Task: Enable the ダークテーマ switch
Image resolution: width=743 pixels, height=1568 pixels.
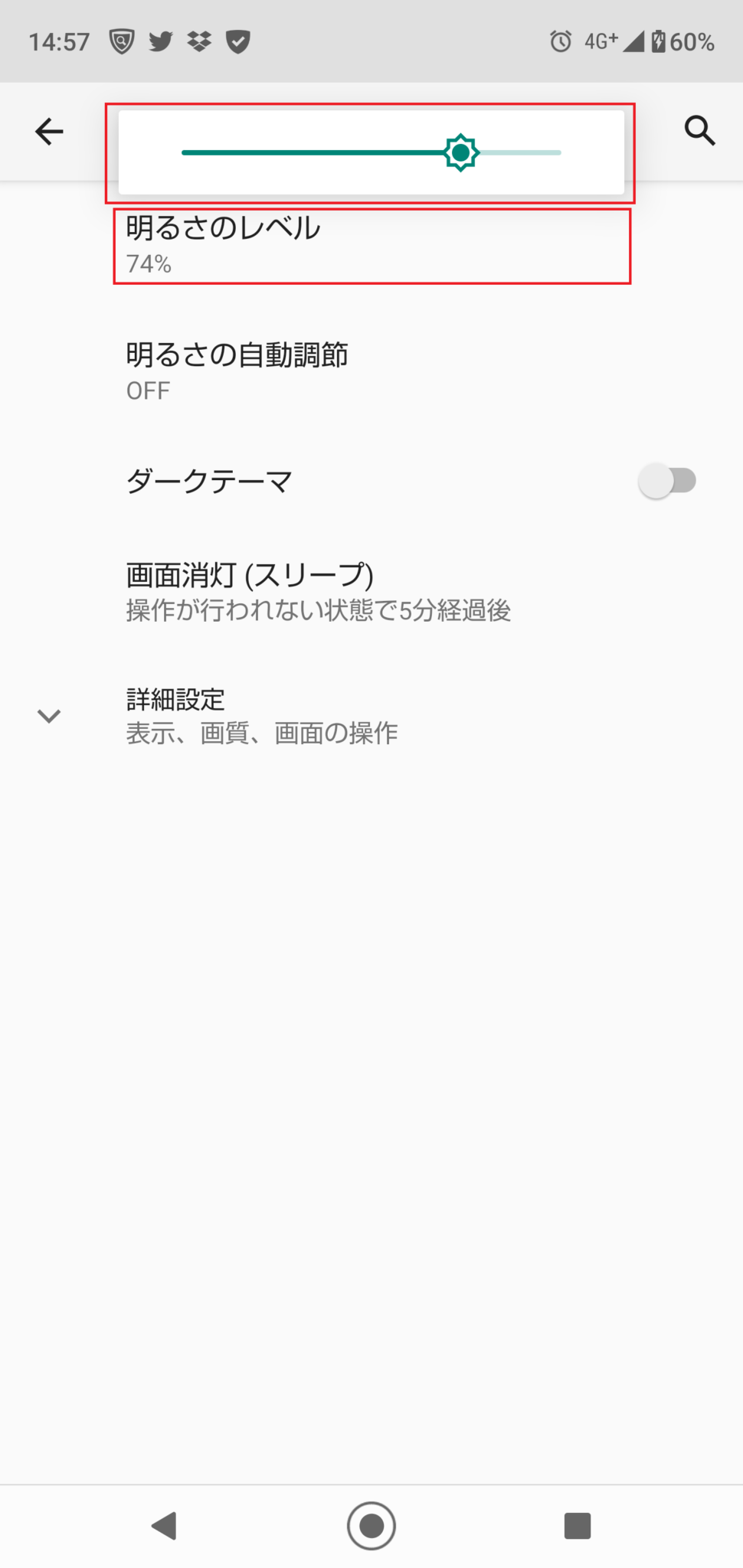Action: [x=666, y=481]
